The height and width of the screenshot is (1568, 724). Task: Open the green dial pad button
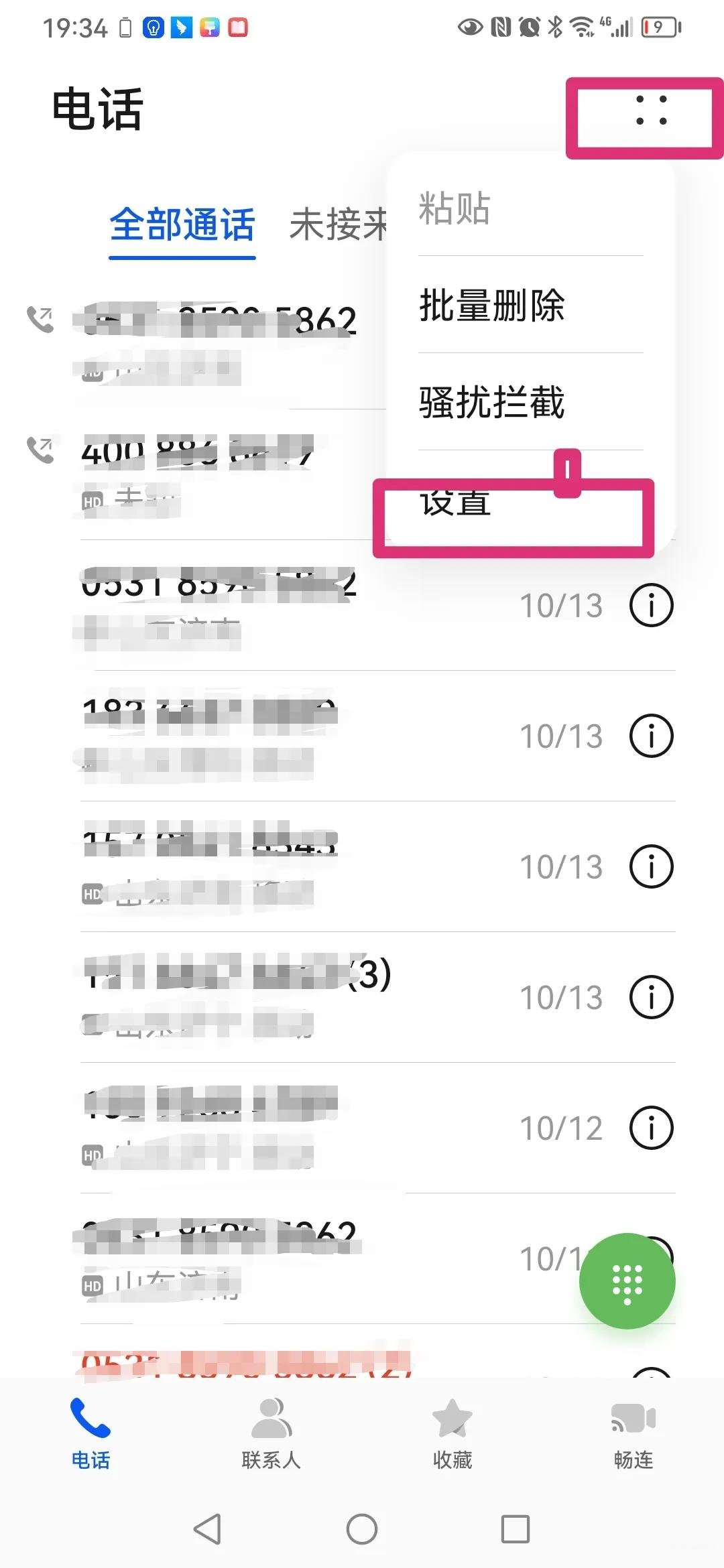[x=627, y=1281]
